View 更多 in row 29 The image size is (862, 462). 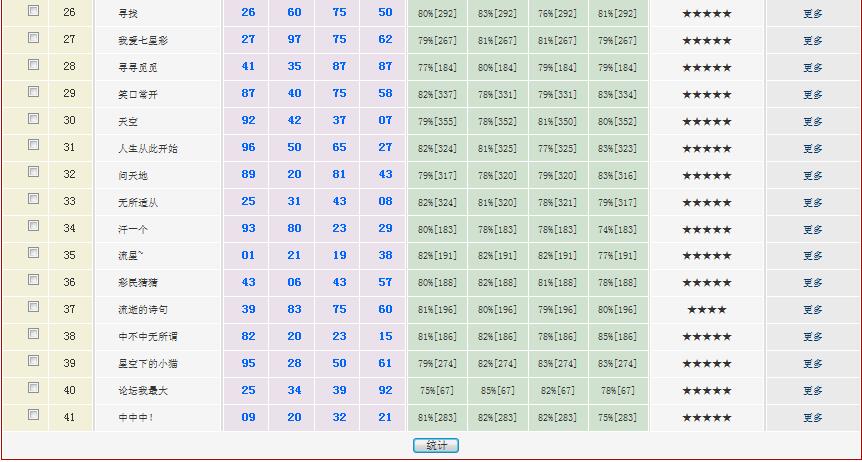coord(813,95)
